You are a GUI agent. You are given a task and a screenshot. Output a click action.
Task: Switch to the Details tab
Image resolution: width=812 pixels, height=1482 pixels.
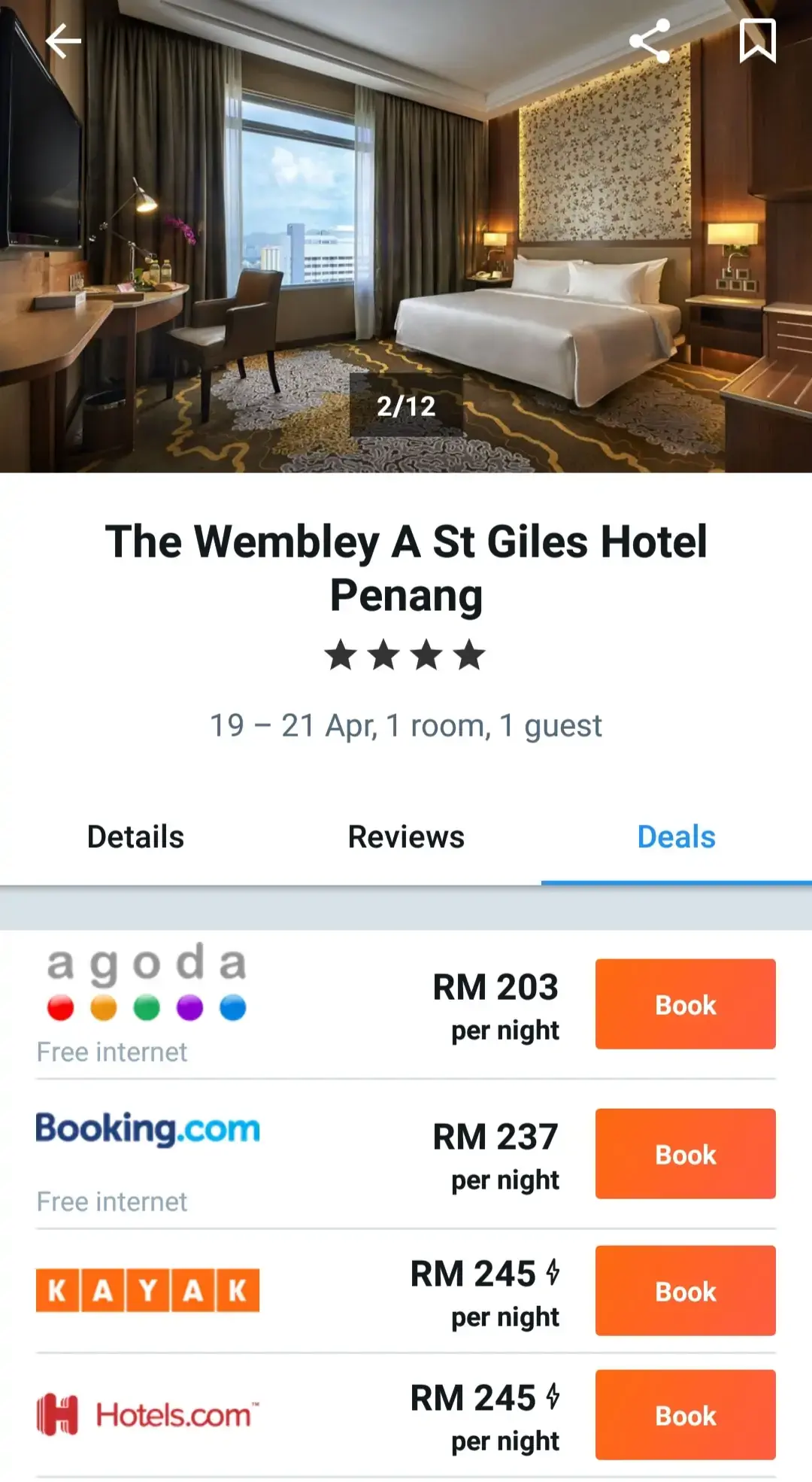point(135,837)
